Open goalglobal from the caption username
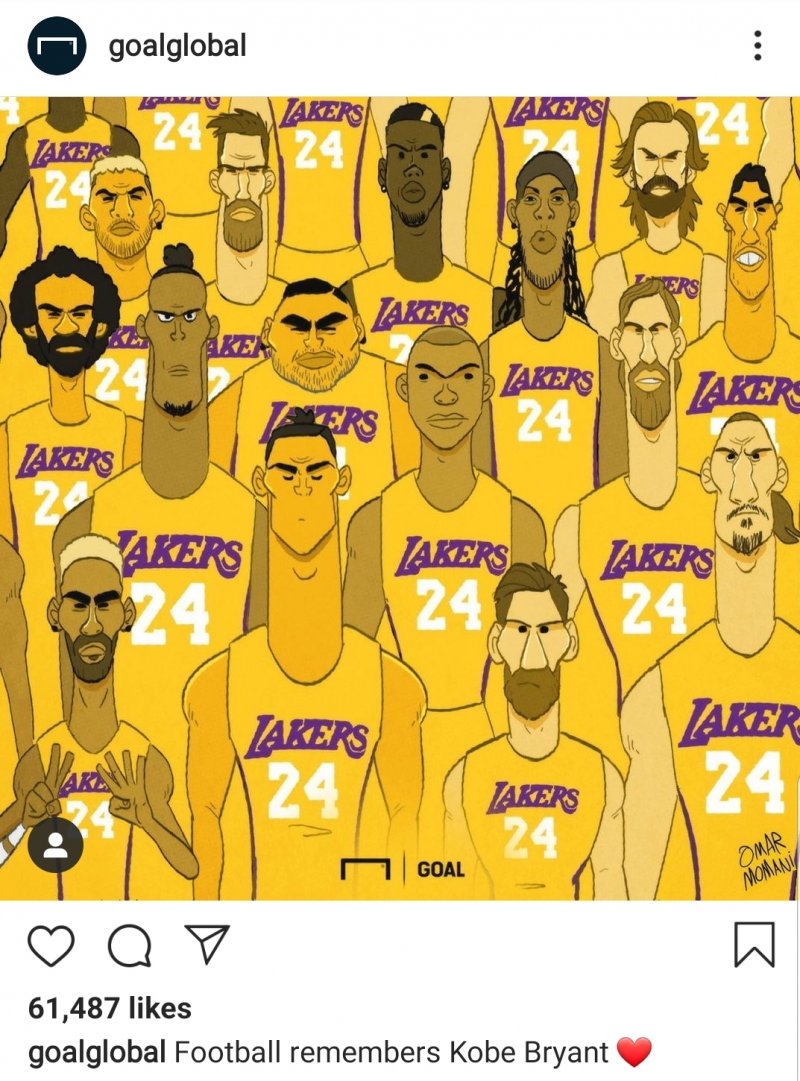800x1081 pixels. pyautogui.click(x=97, y=1052)
